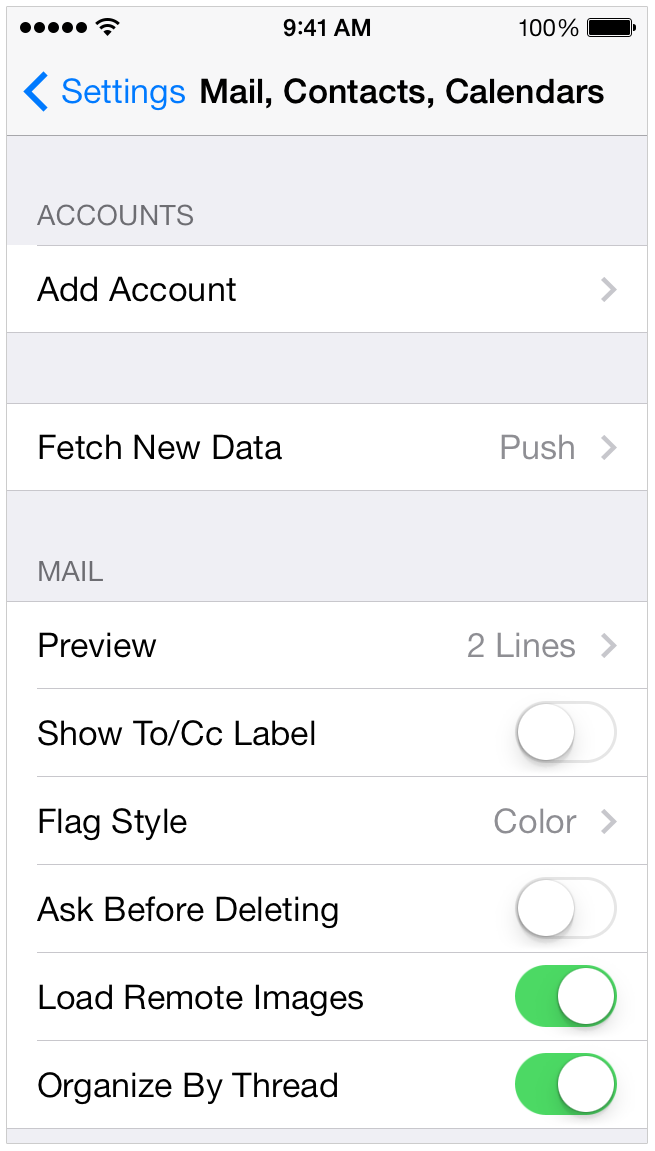
Task: Open Add Account
Action: click(x=326, y=290)
